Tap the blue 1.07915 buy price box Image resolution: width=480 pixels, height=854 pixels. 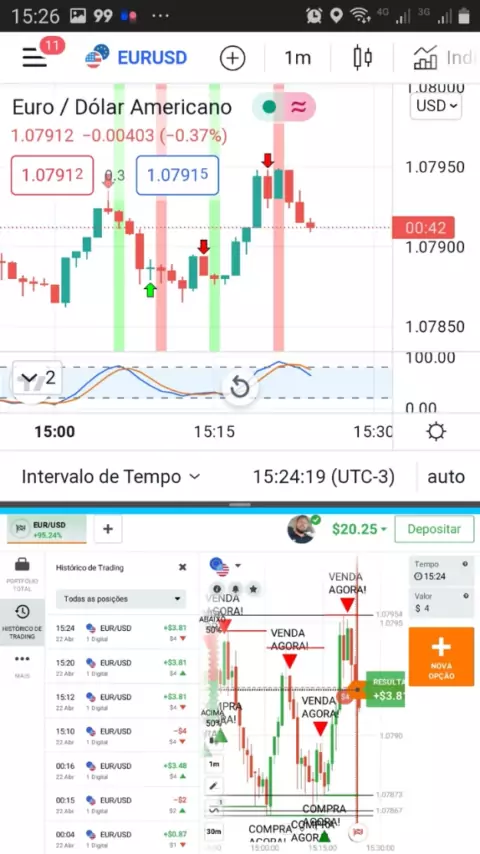pos(177,175)
